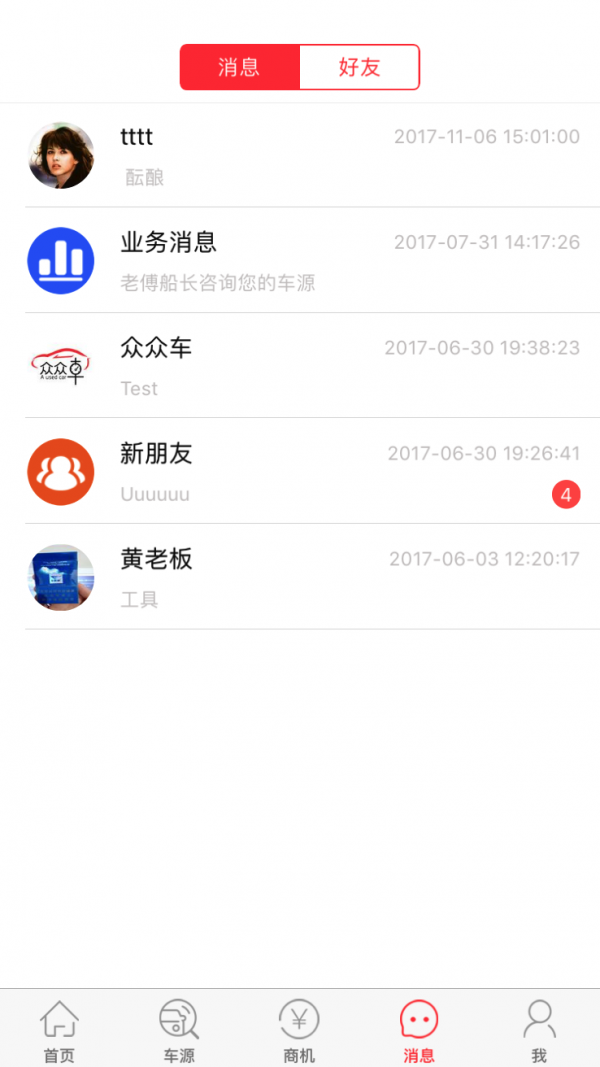Open the chat with tttt
The image size is (600, 1067).
coord(300,156)
